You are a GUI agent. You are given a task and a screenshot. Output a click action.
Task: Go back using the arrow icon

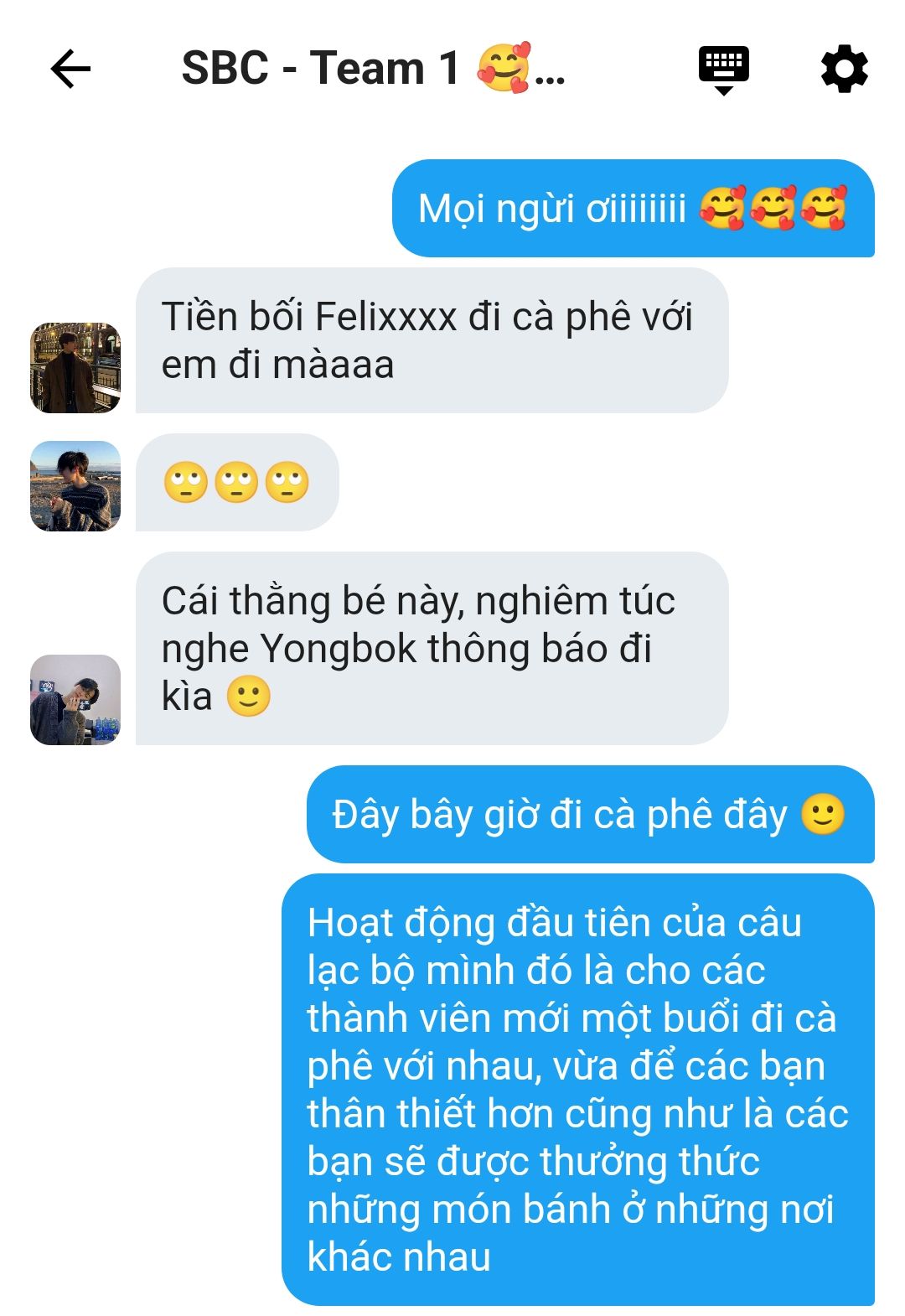pyautogui.click(x=70, y=69)
